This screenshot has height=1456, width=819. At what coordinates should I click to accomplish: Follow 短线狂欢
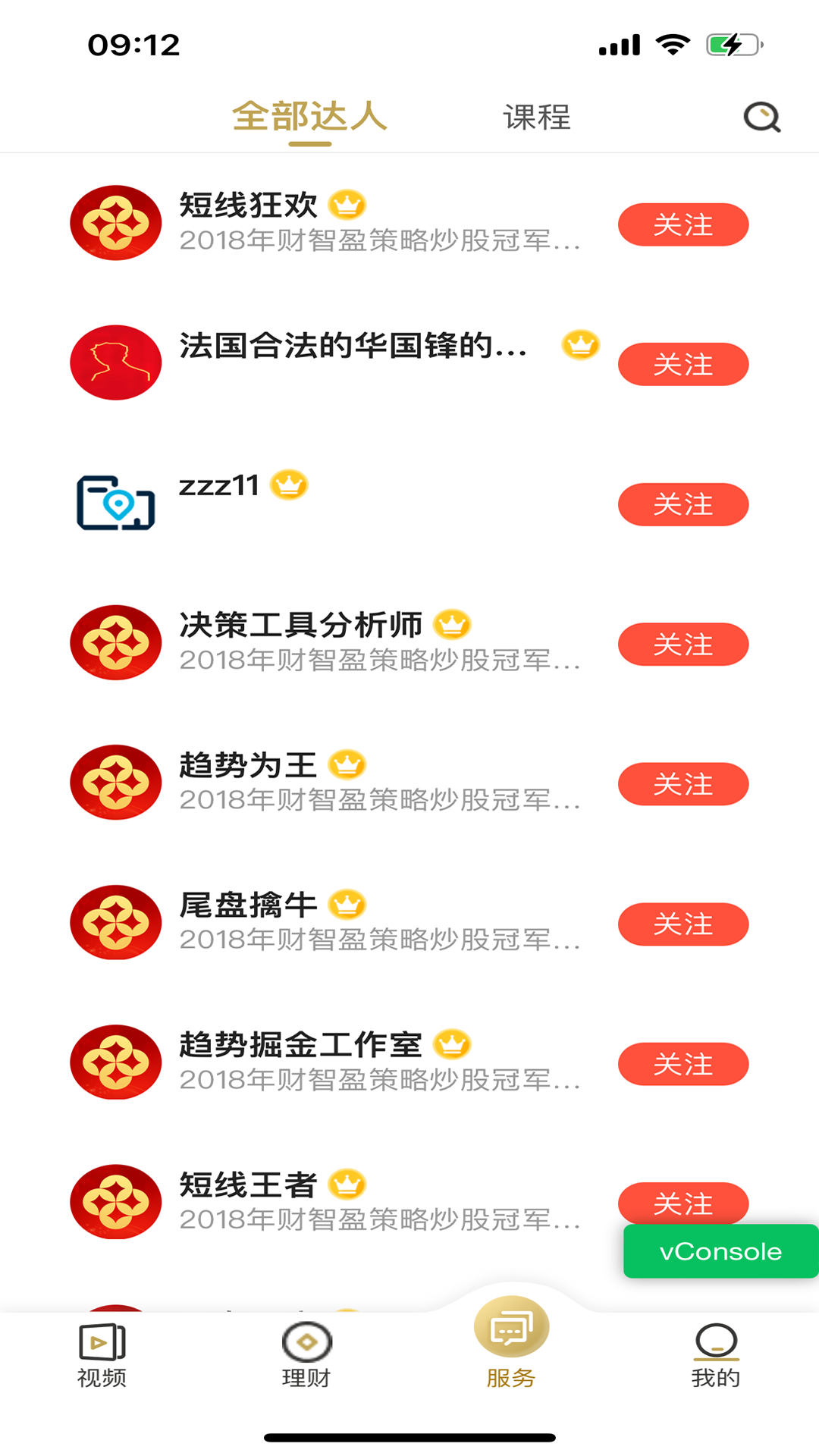(x=682, y=224)
